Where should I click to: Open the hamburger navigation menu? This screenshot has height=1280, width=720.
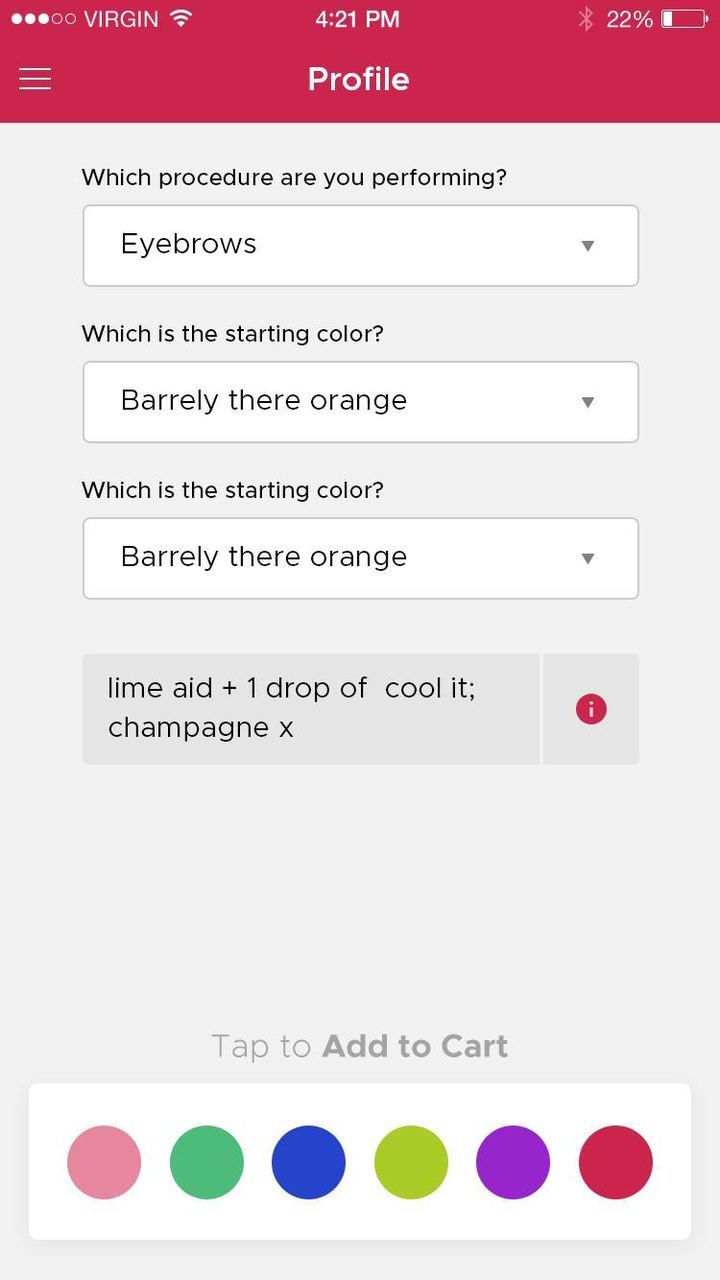click(x=35, y=78)
